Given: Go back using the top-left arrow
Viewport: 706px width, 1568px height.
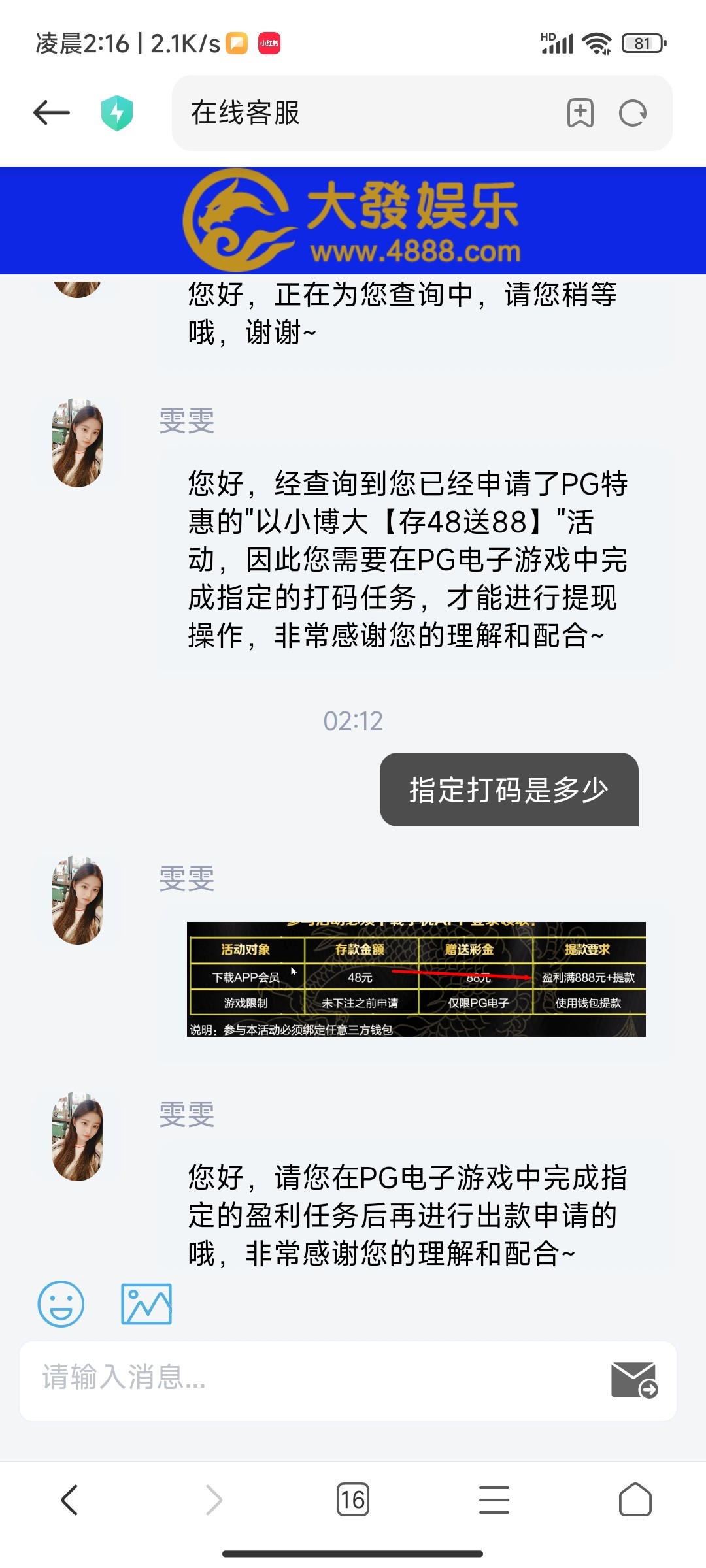Looking at the screenshot, I should pyautogui.click(x=52, y=112).
